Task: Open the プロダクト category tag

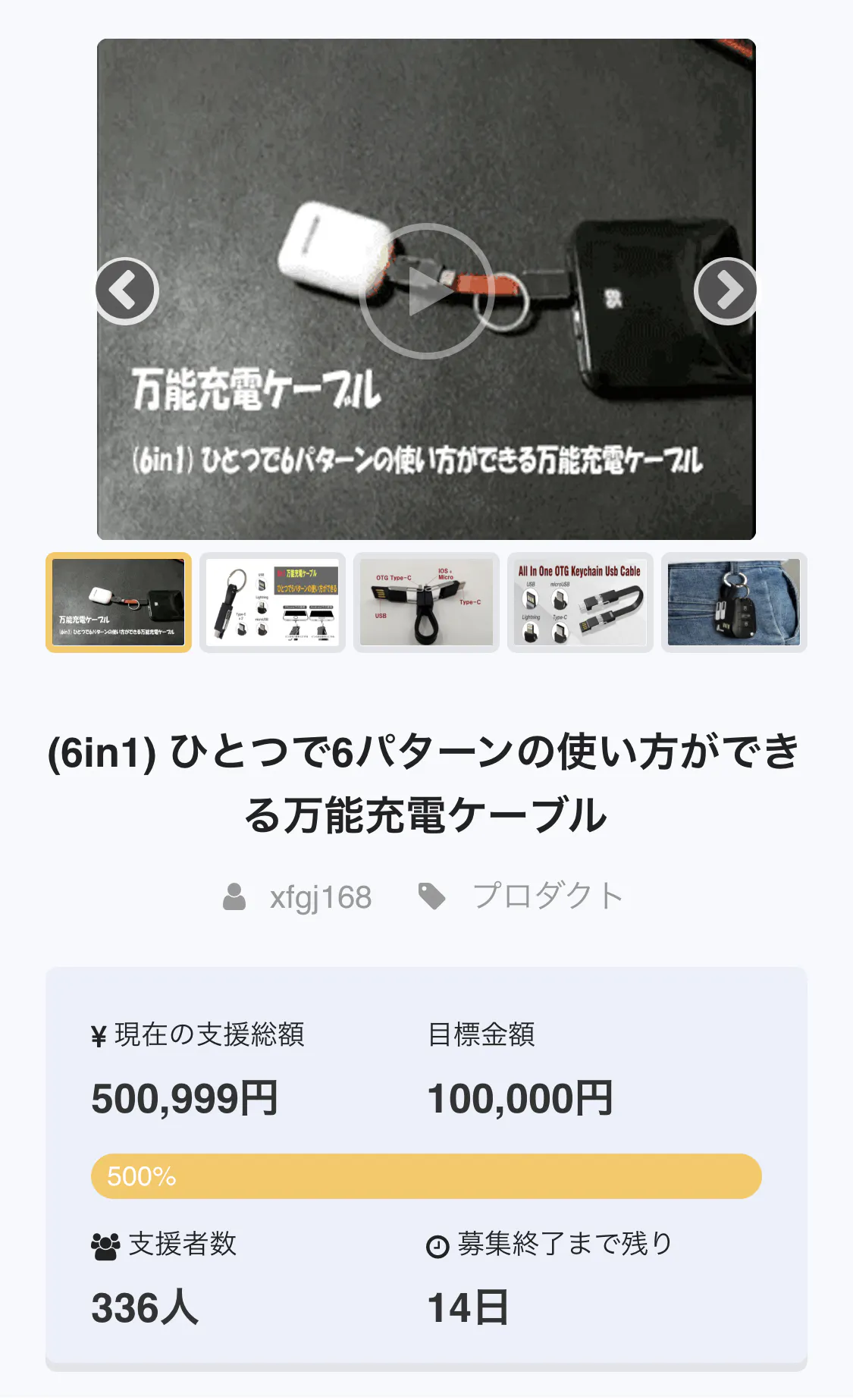Action: (x=547, y=896)
